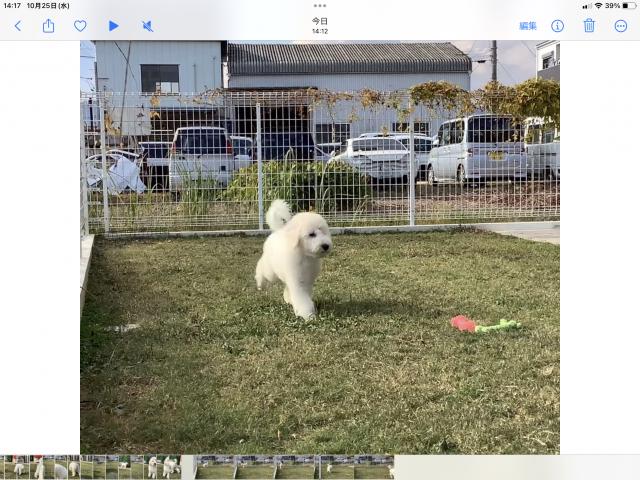The image size is (640, 480).
Task: Share this video
Action: click(48, 26)
